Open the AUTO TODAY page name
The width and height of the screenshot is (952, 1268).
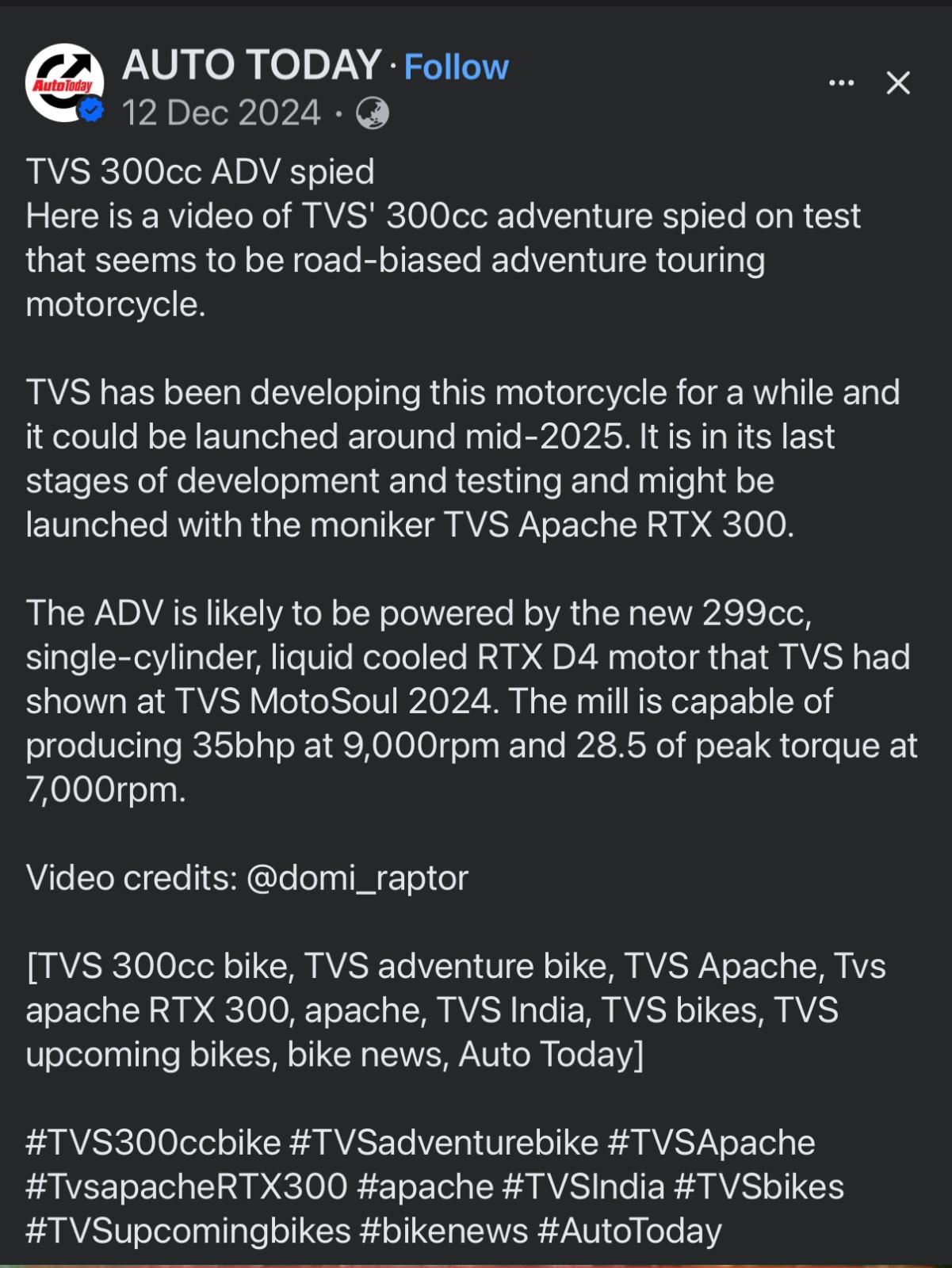click(x=251, y=65)
